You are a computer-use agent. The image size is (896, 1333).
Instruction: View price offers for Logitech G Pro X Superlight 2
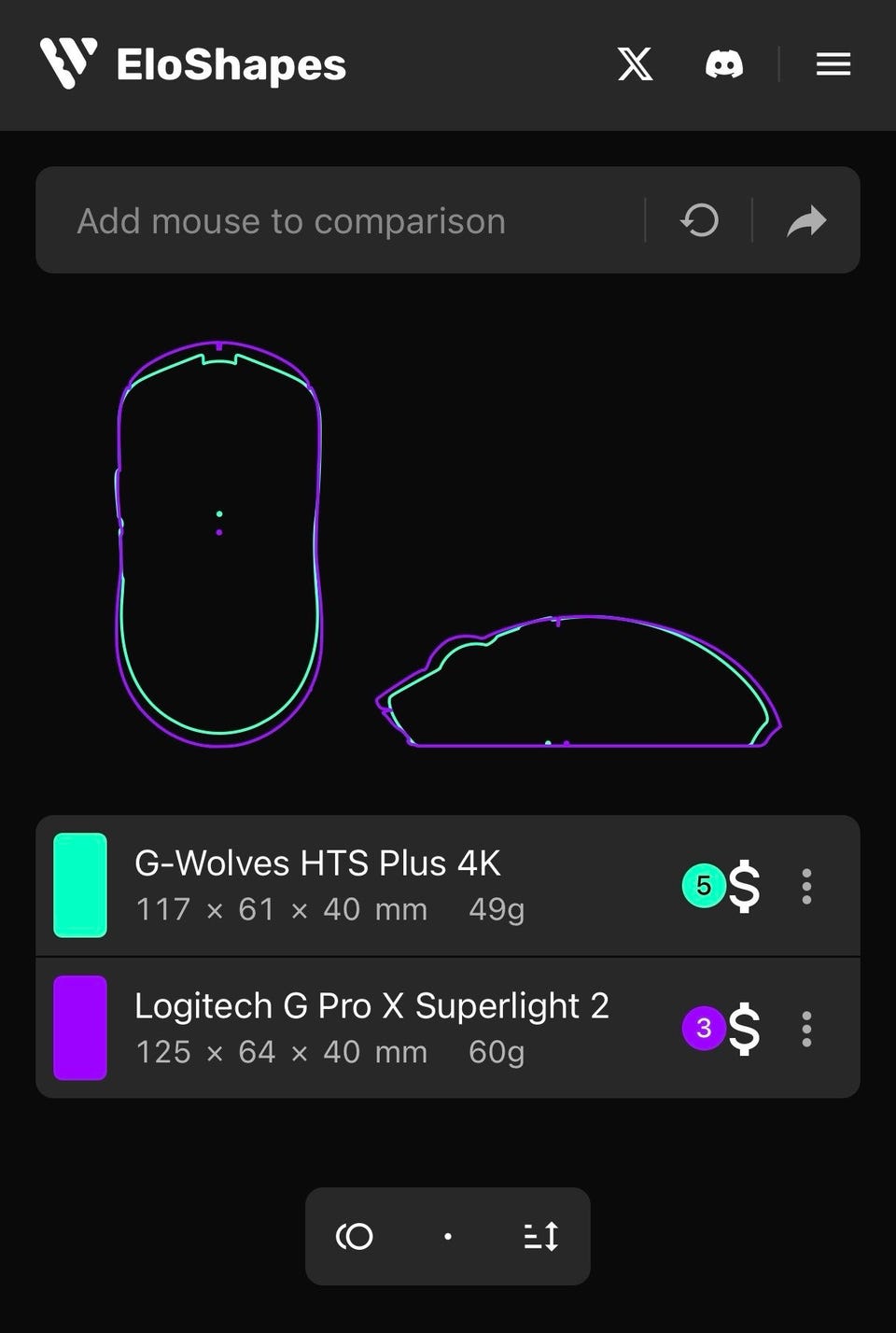point(742,1029)
